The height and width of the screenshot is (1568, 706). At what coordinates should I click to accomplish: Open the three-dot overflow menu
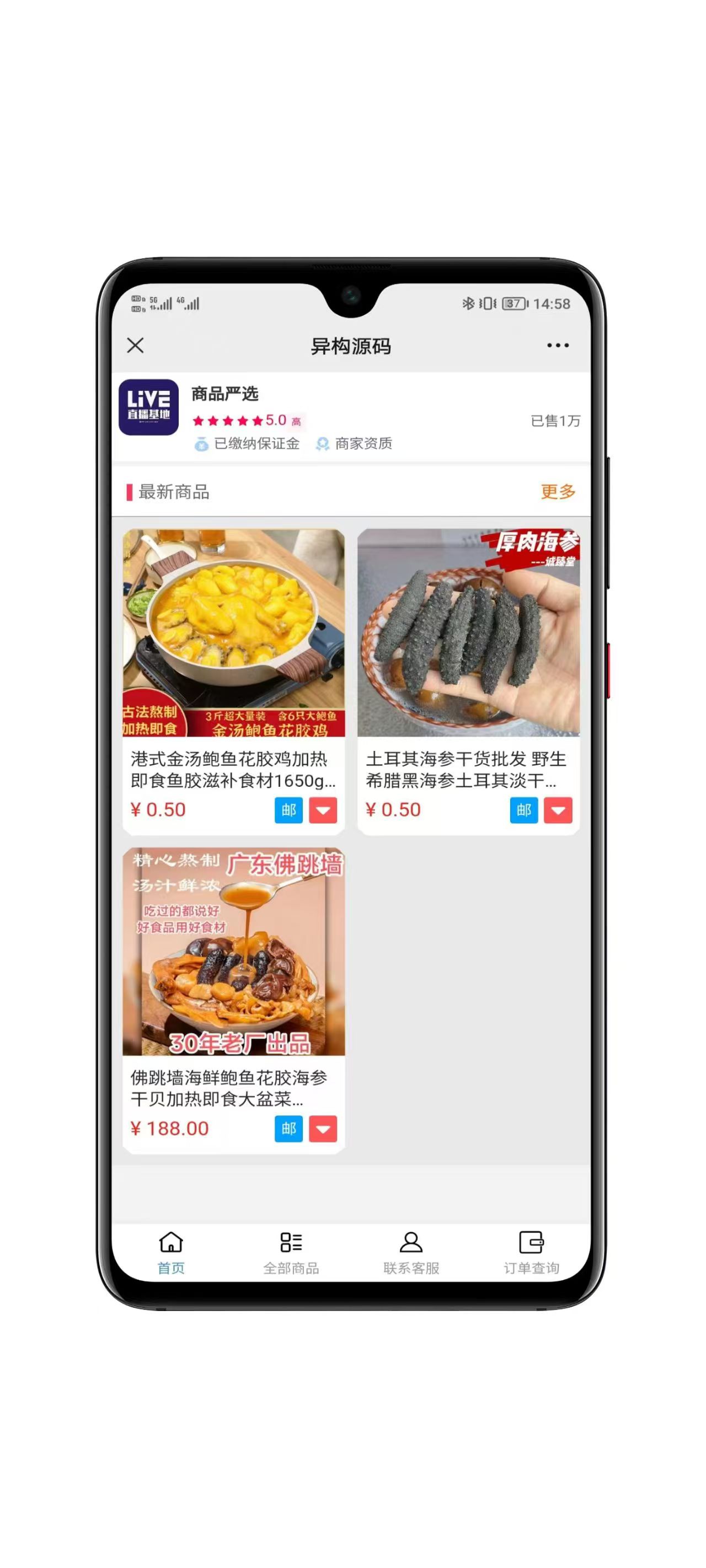tap(558, 345)
